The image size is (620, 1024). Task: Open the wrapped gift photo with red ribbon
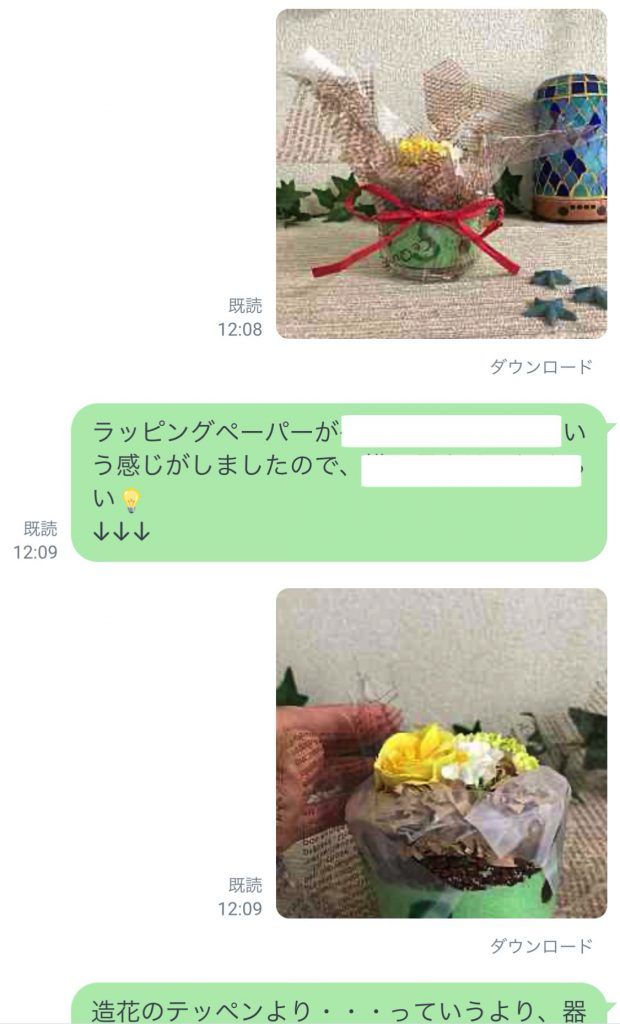point(441,174)
